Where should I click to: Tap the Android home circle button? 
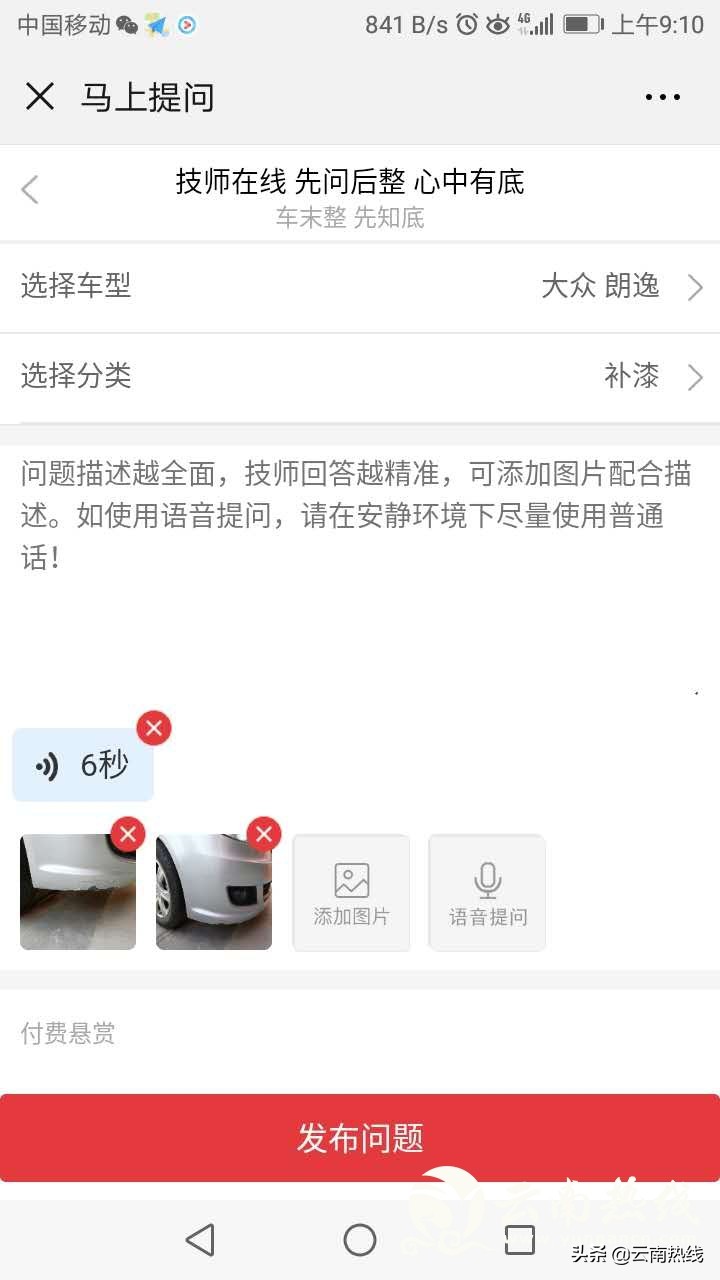(x=360, y=1239)
